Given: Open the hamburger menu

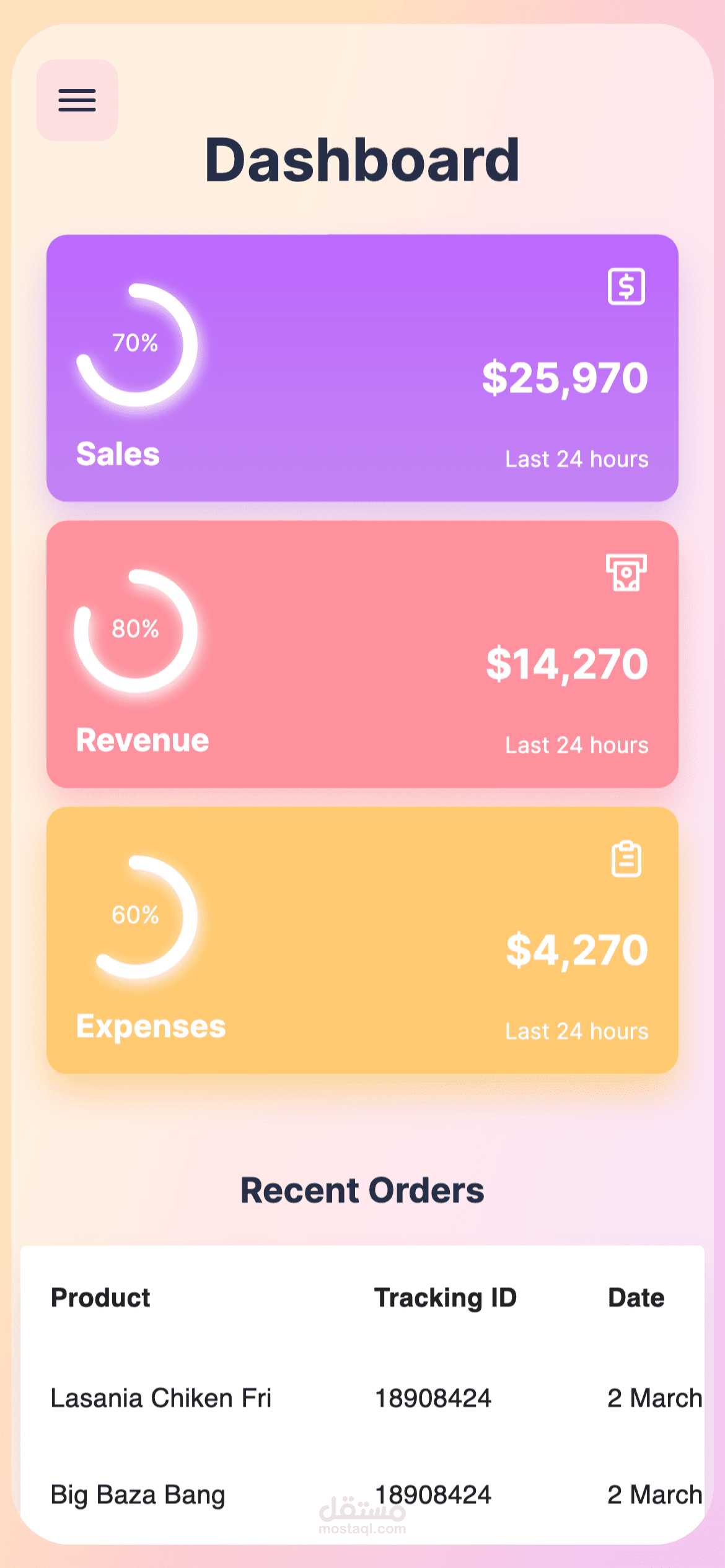Looking at the screenshot, I should 77,100.
